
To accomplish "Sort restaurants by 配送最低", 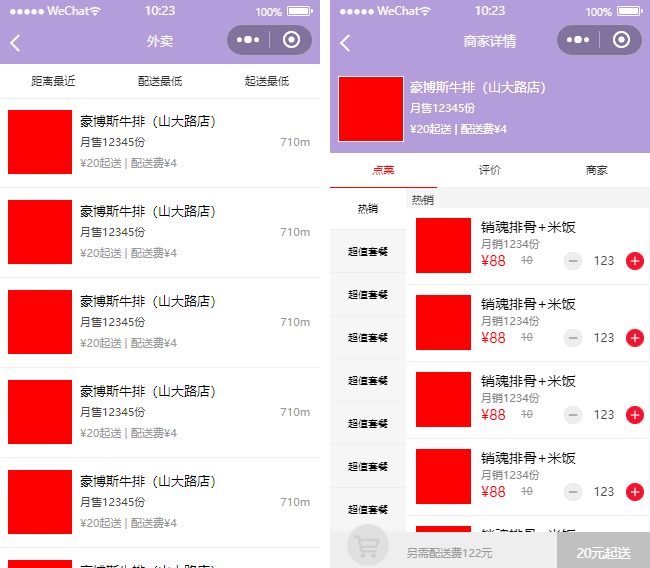I will (x=160, y=81).
